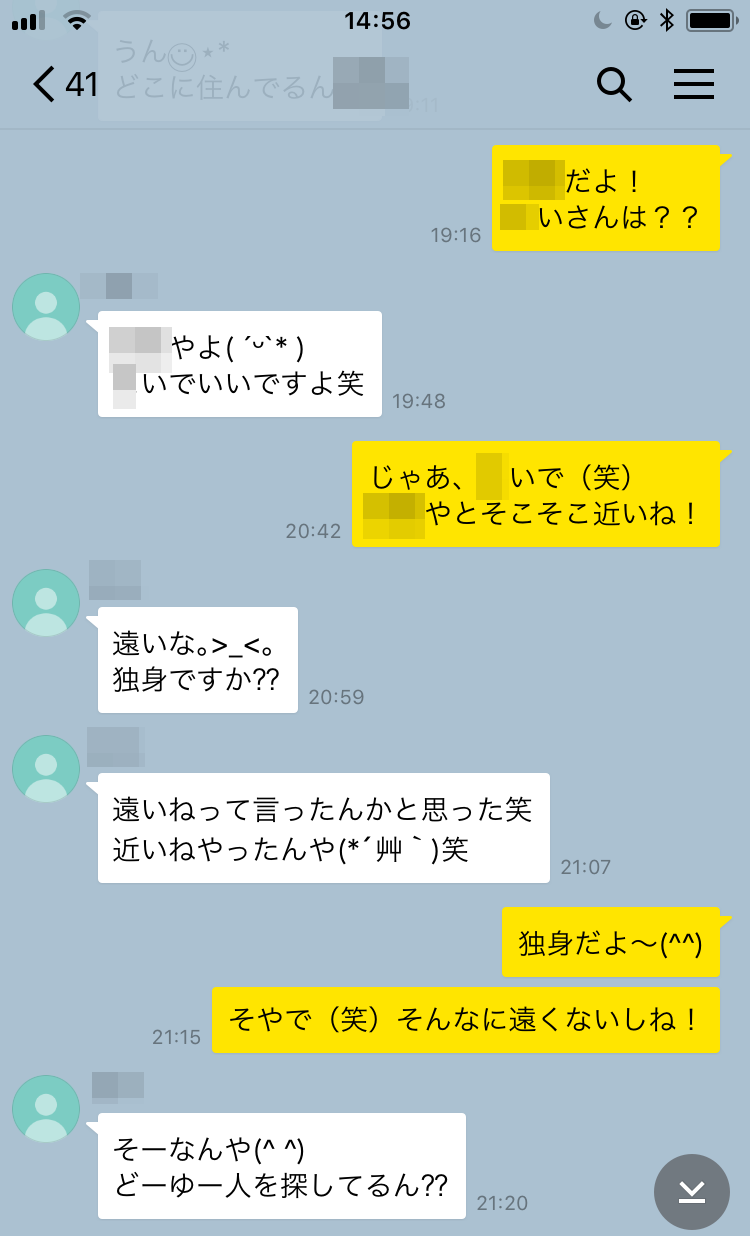Open the hamburger chat menu
This screenshot has height=1236, width=750.
pyautogui.click(x=693, y=84)
